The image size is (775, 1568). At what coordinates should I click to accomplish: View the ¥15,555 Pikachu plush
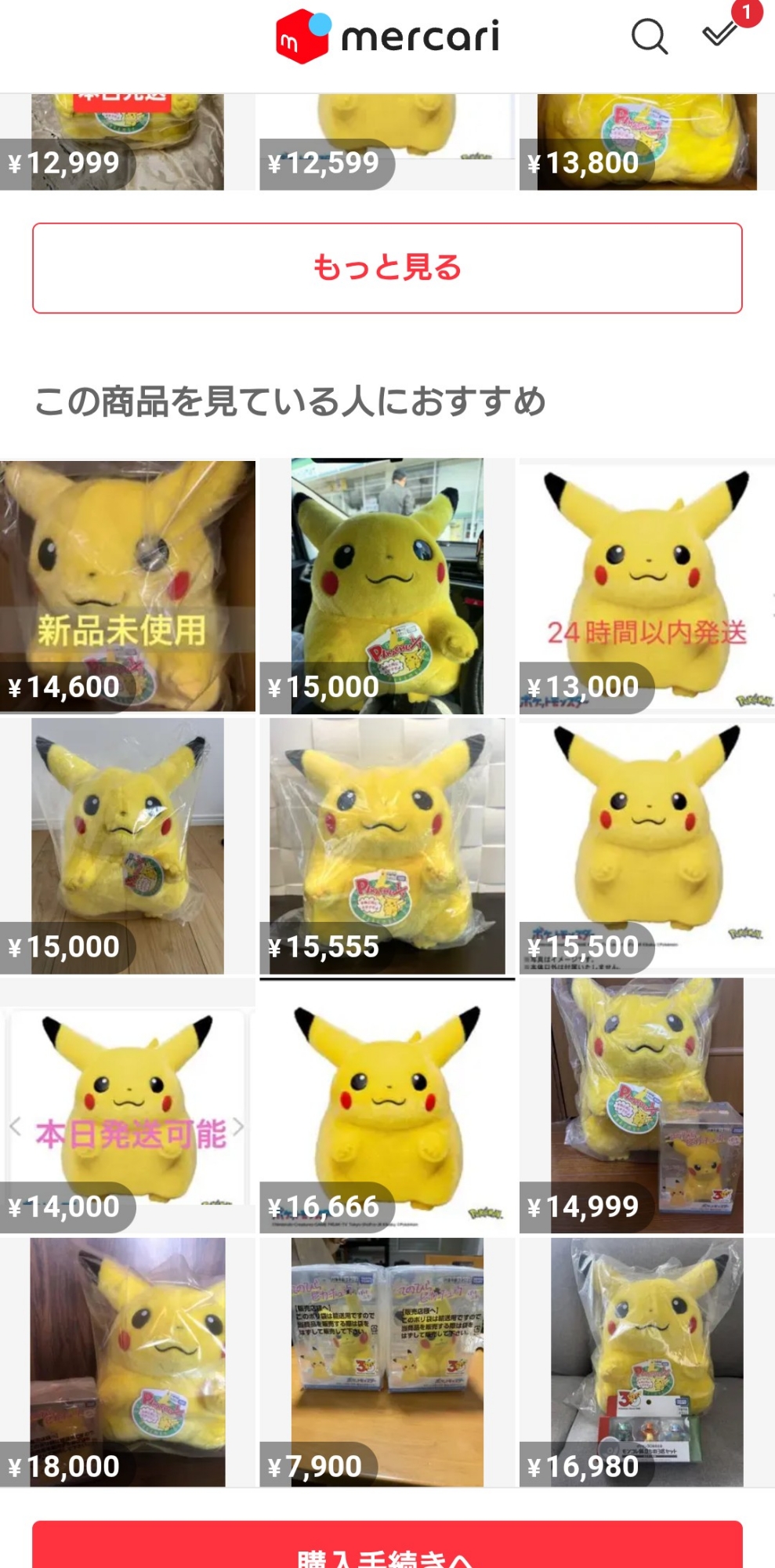(387, 846)
